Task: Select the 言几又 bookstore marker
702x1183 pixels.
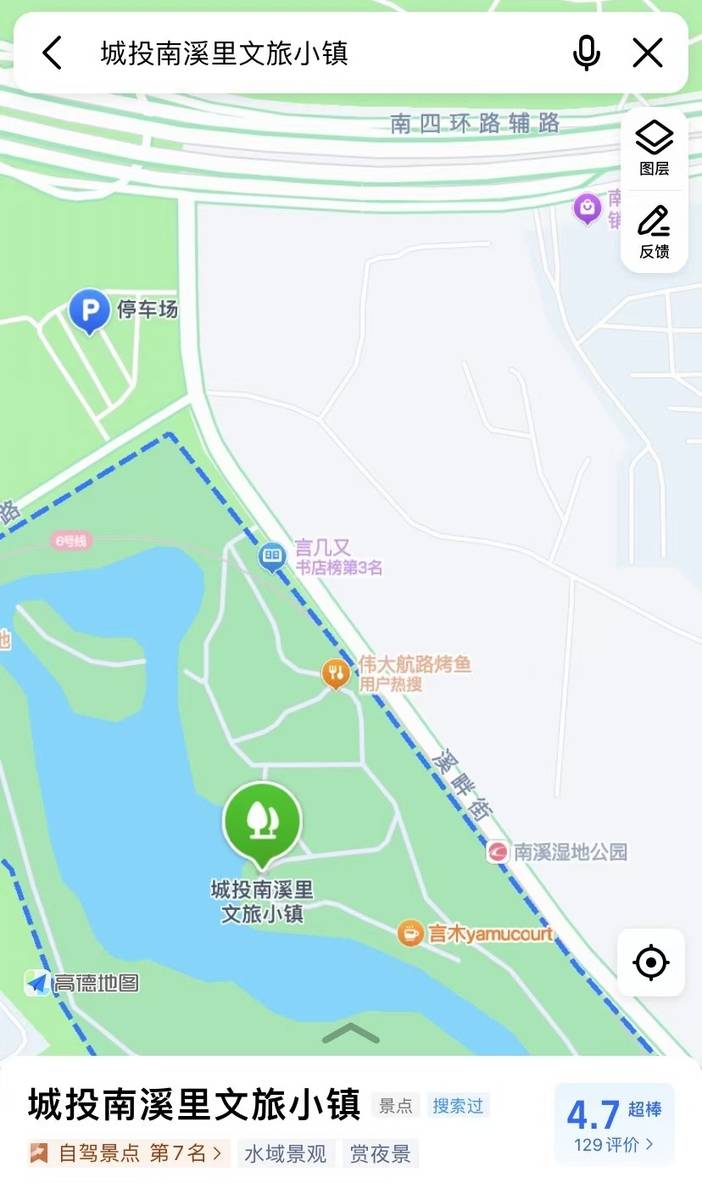Action: 272,557
